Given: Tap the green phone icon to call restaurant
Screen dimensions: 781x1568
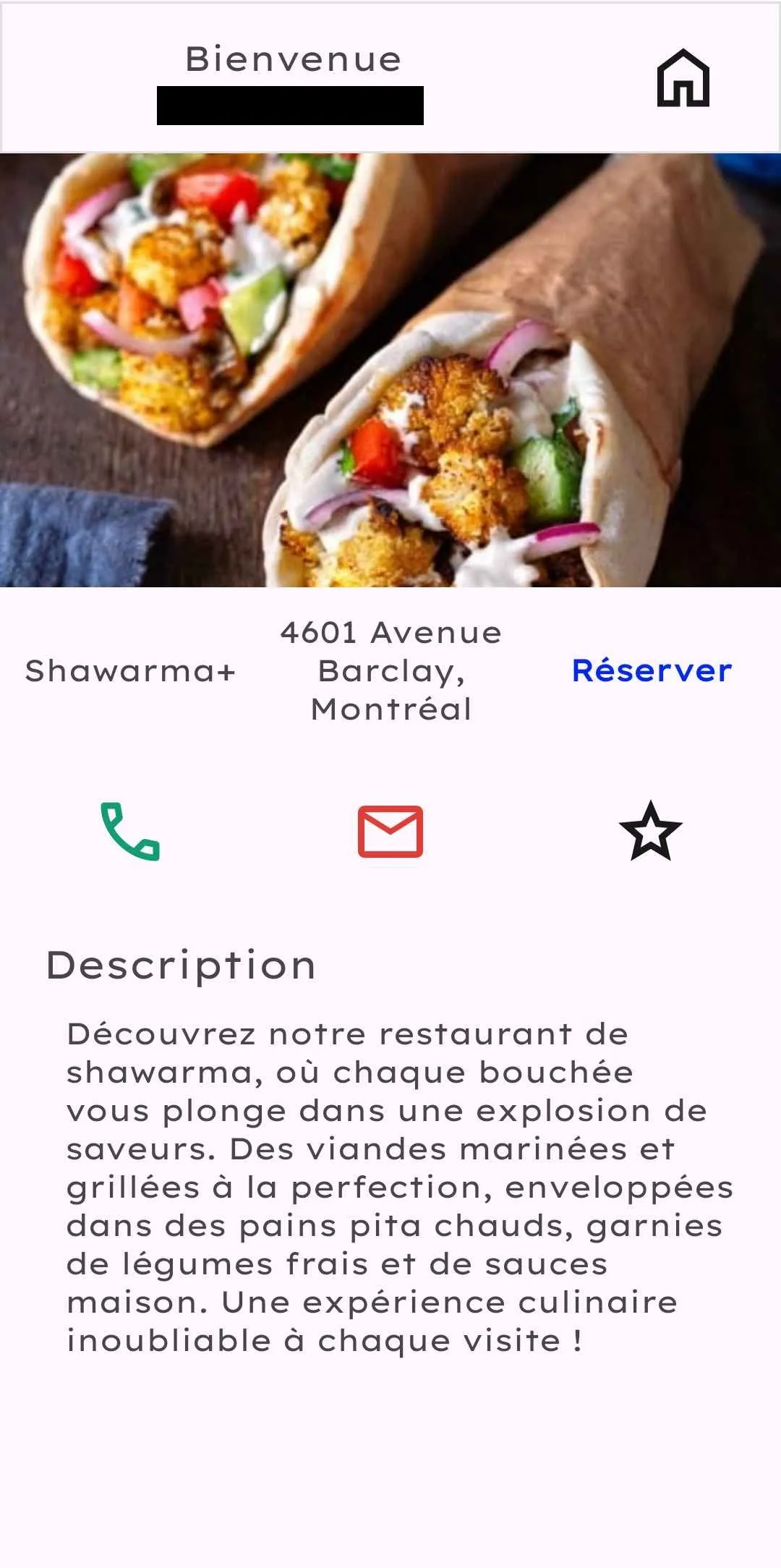Looking at the screenshot, I should pyautogui.click(x=132, y=830).
